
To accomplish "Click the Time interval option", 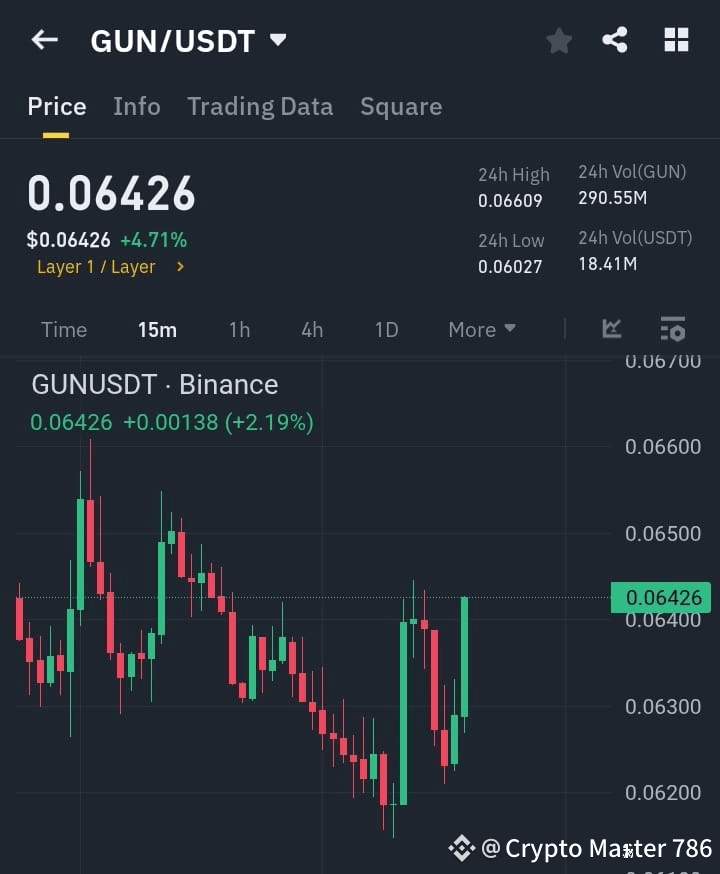I will [x=63, y=329].
